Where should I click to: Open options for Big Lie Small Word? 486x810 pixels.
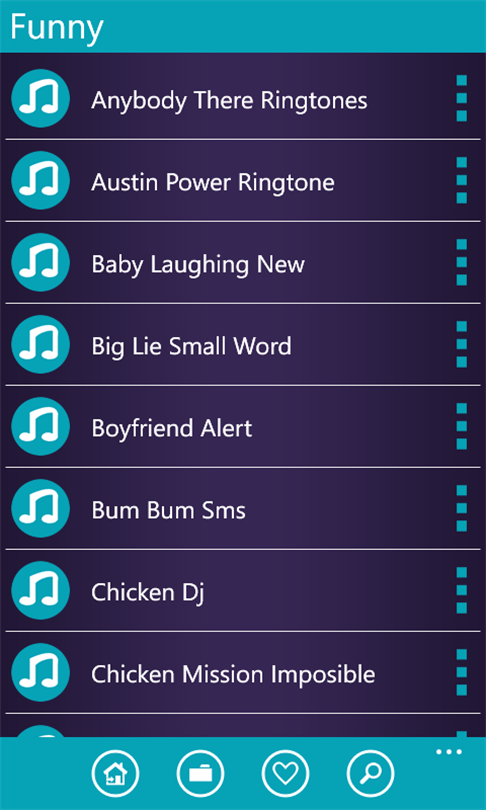click(462, 344)
